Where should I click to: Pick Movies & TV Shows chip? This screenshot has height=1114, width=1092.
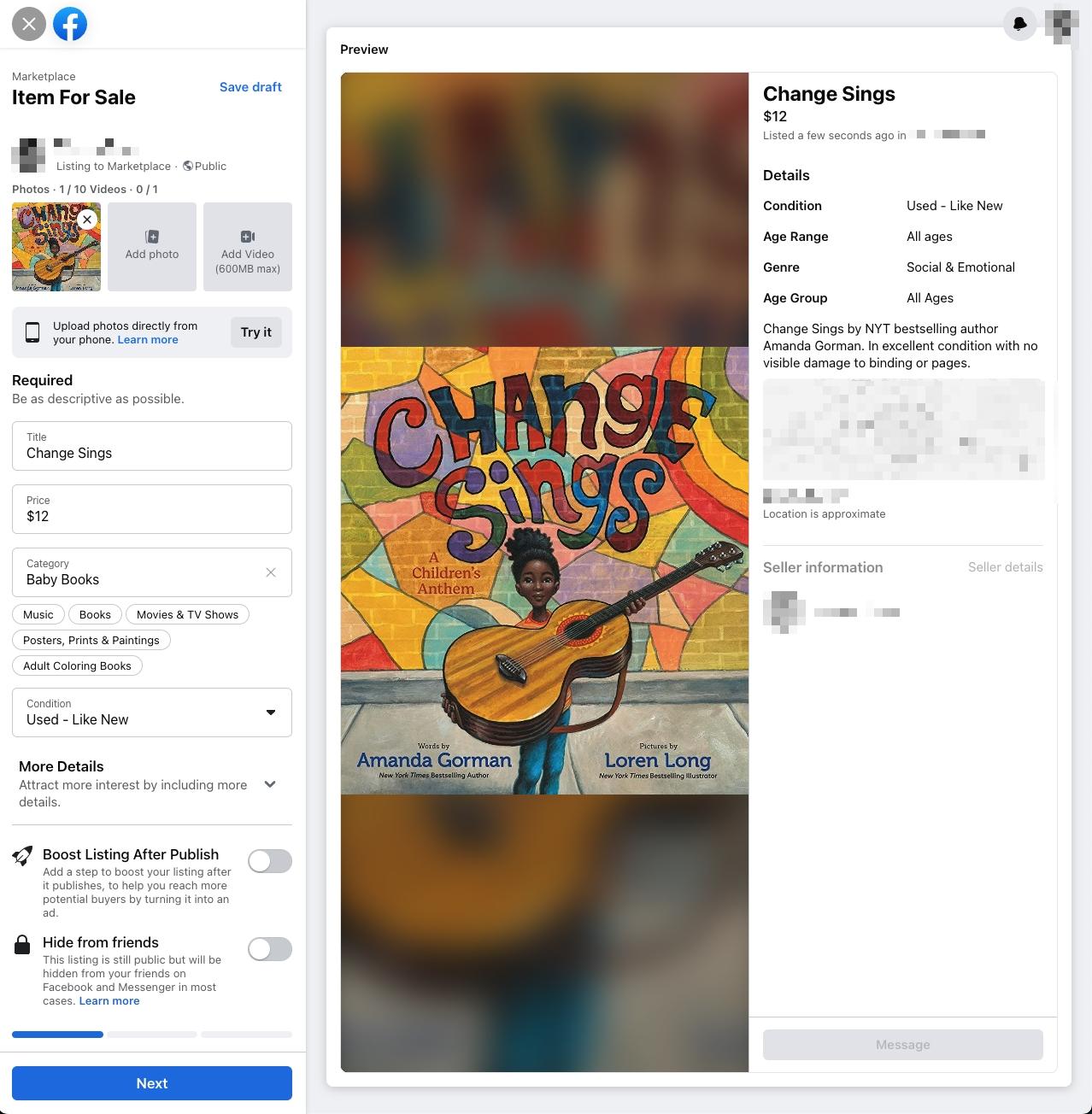[x=187, y=614]
